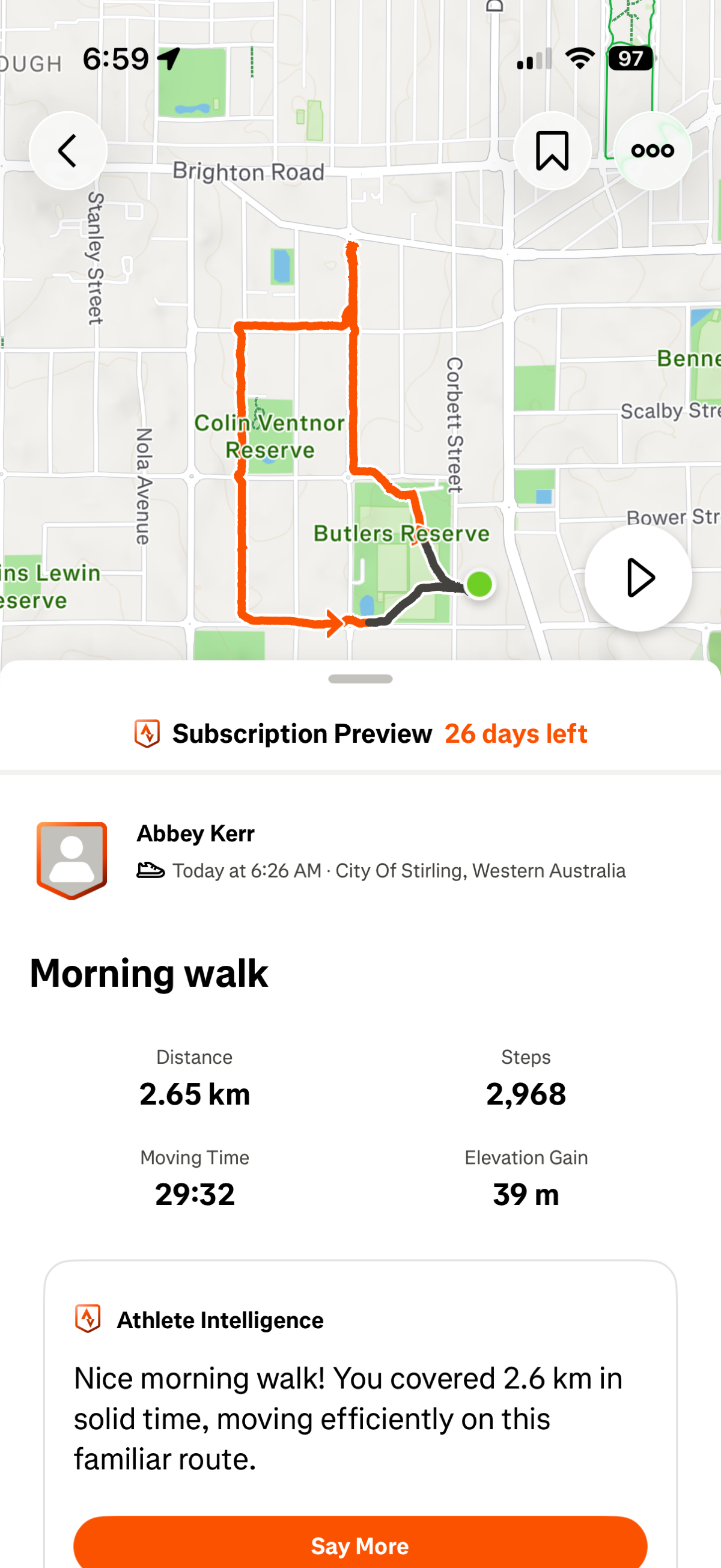
Task: Open the three-dot overflow menu
Action: [x=653, y=150]
